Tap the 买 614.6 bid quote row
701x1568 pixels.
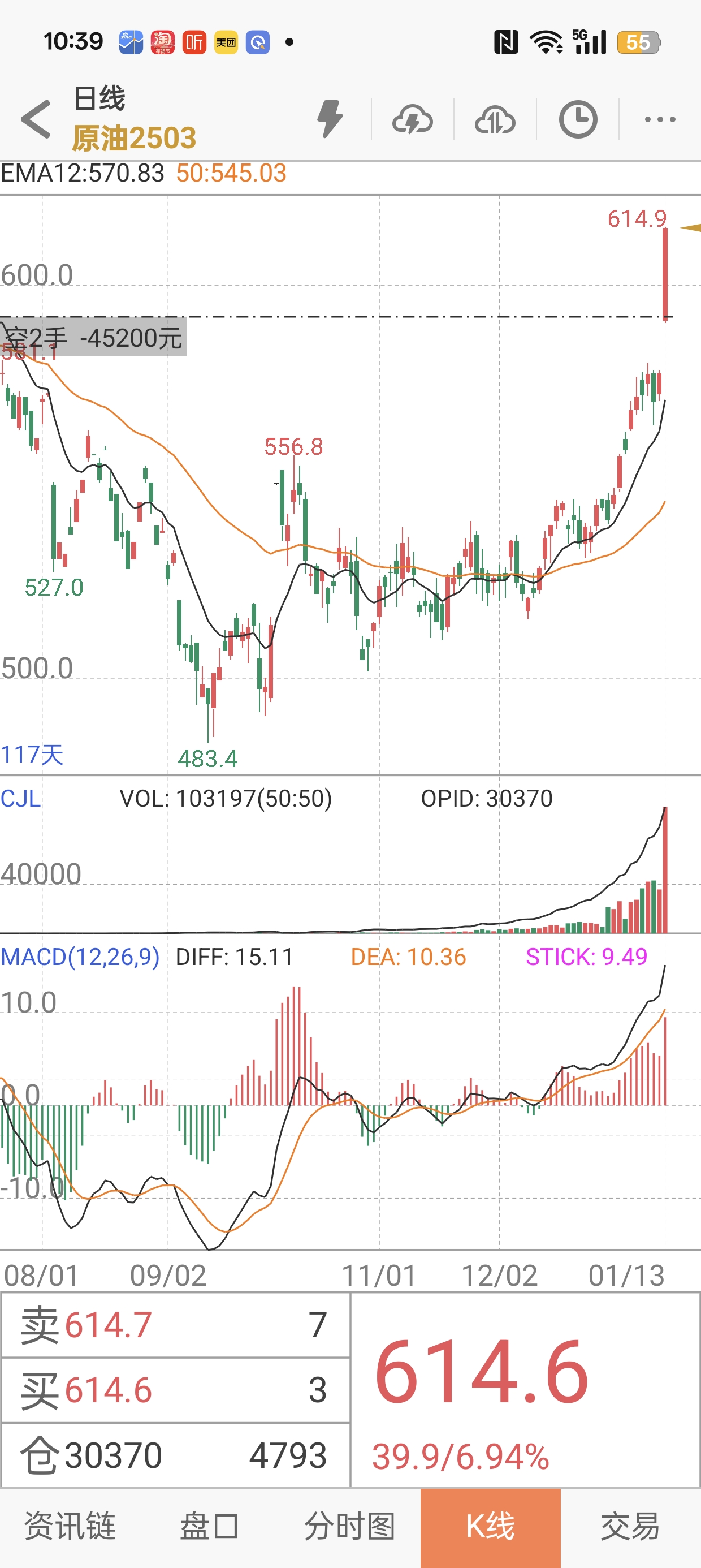click(x=175, y=1390)
